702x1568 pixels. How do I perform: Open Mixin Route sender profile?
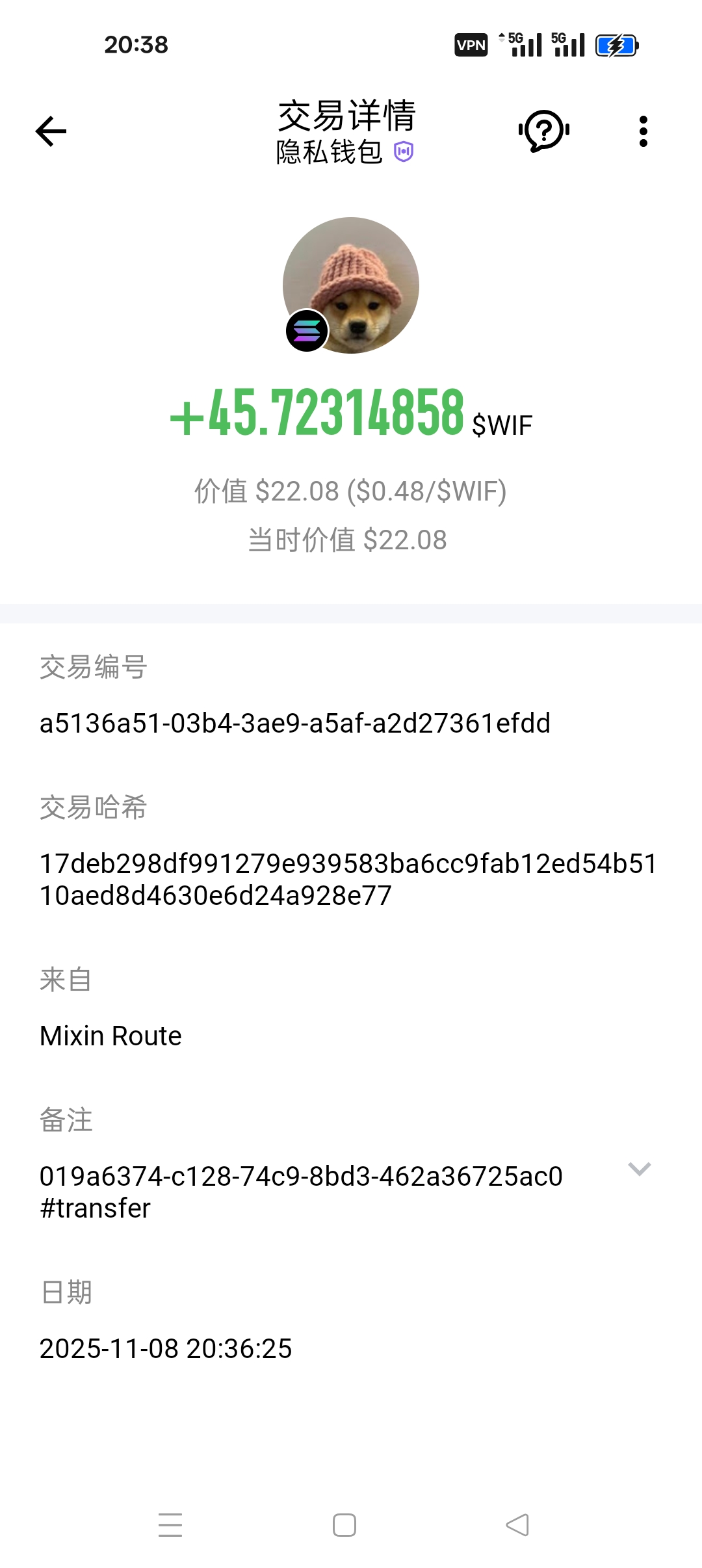[111, 1036]
